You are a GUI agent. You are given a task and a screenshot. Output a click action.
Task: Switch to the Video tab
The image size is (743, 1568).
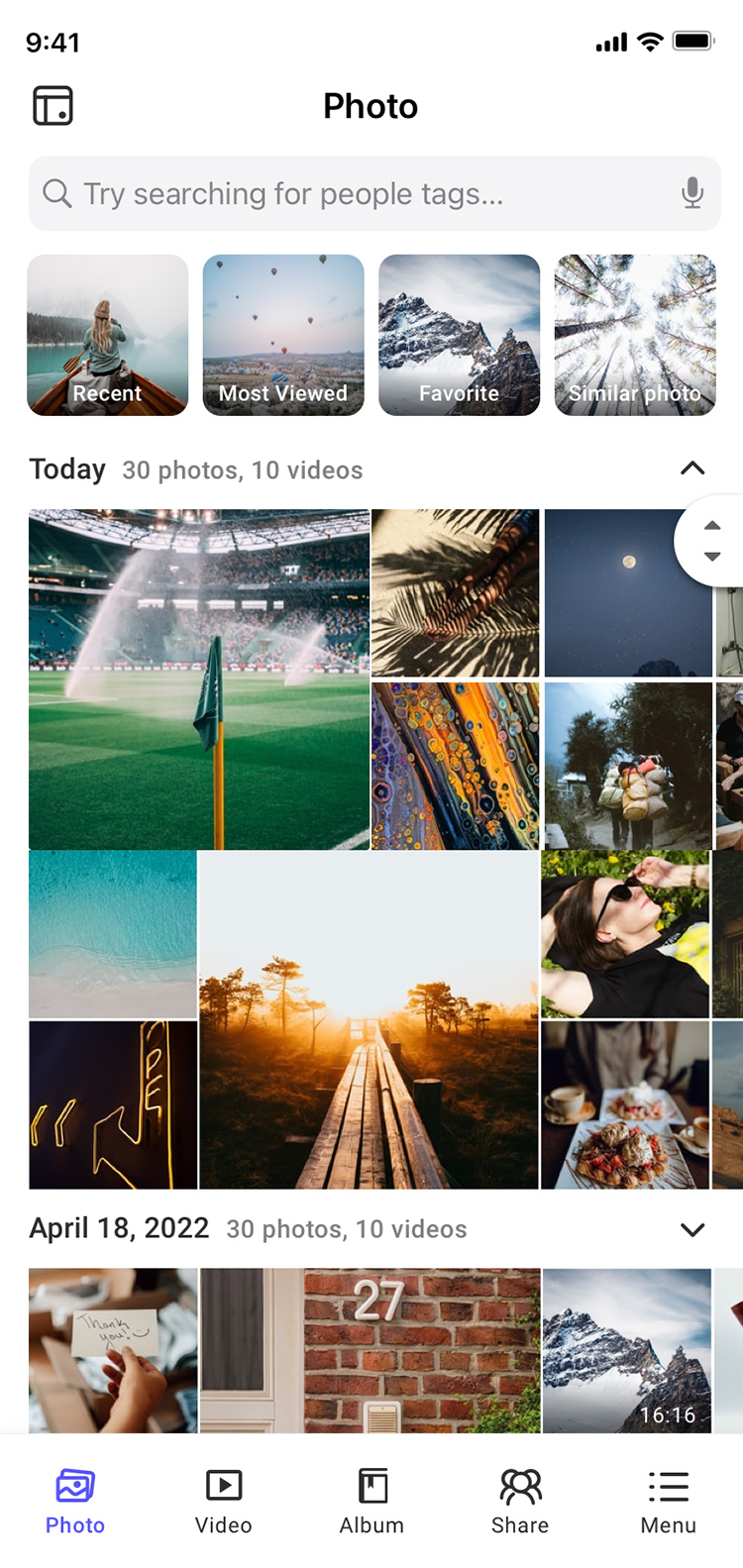(x=224, y=1501)
